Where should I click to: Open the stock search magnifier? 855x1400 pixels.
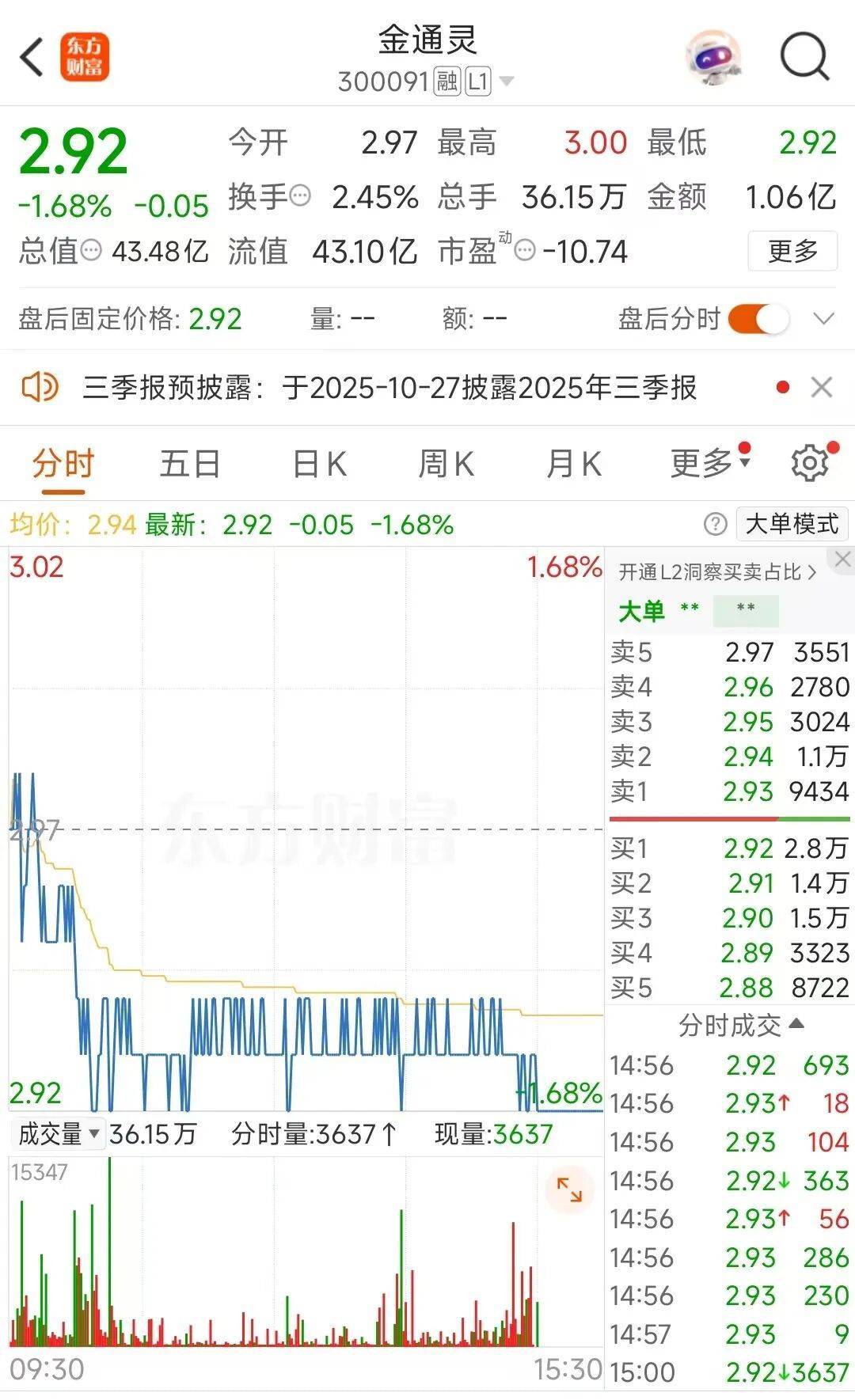[x=804, y=57]
